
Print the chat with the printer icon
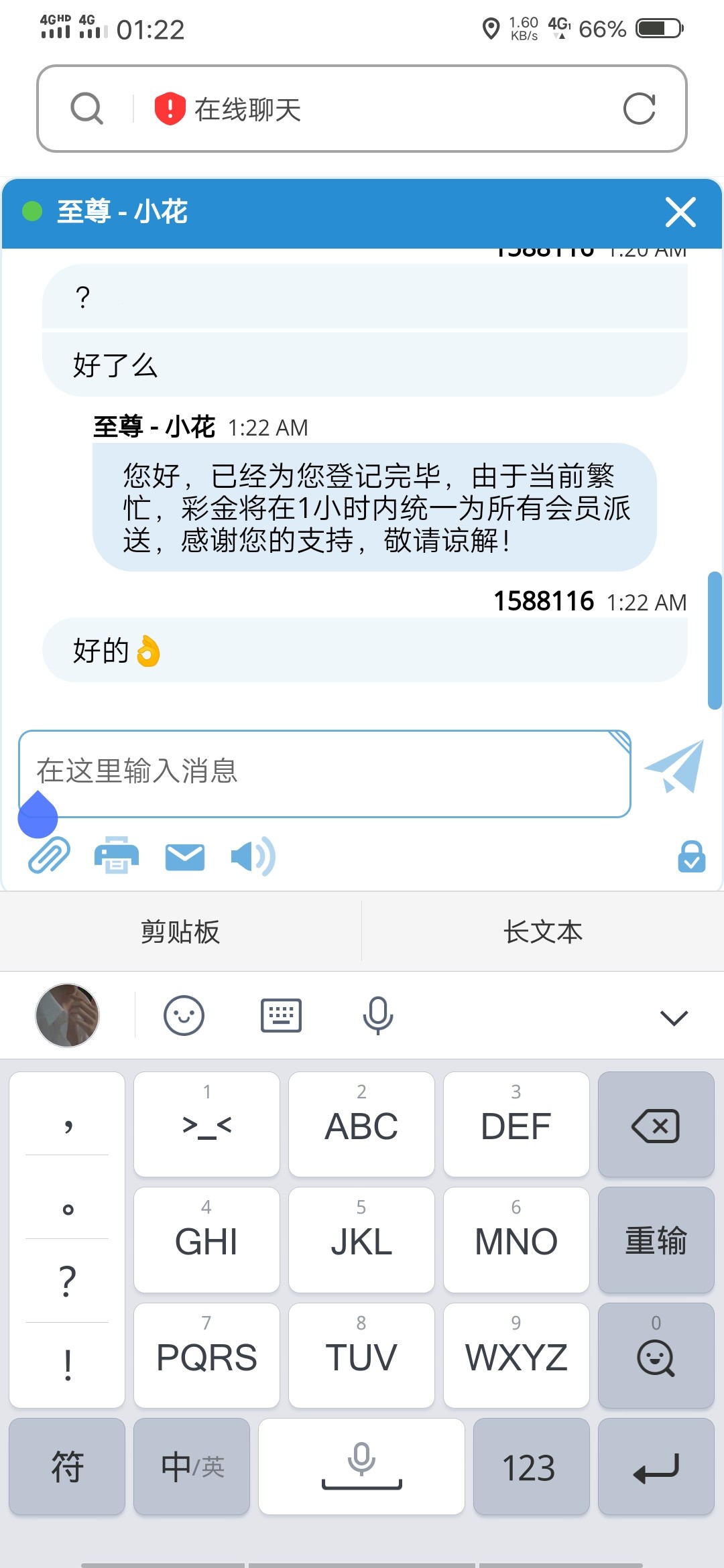(115, 856)
